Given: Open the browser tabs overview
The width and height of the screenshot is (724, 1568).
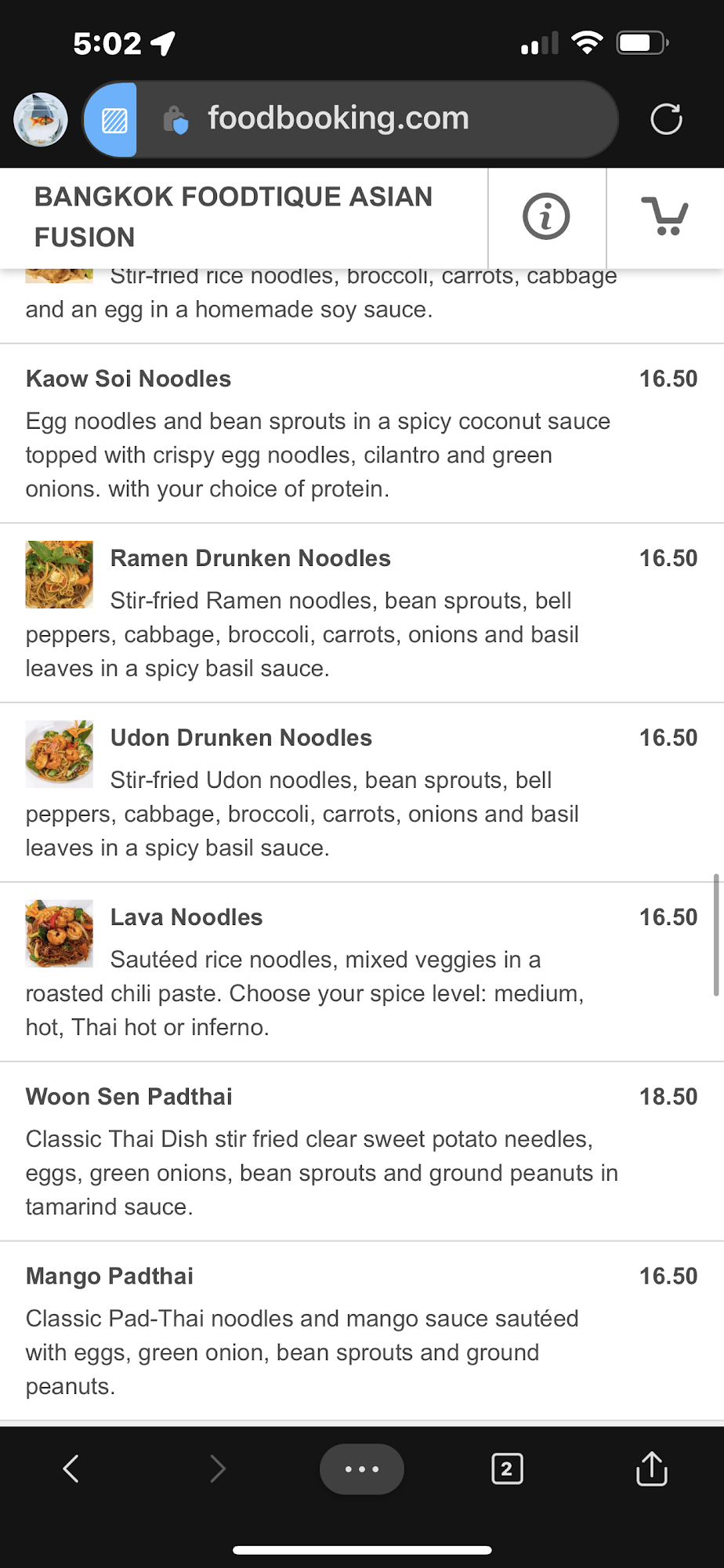Looking at the screenshot, I should click(x=507, y=1468).
